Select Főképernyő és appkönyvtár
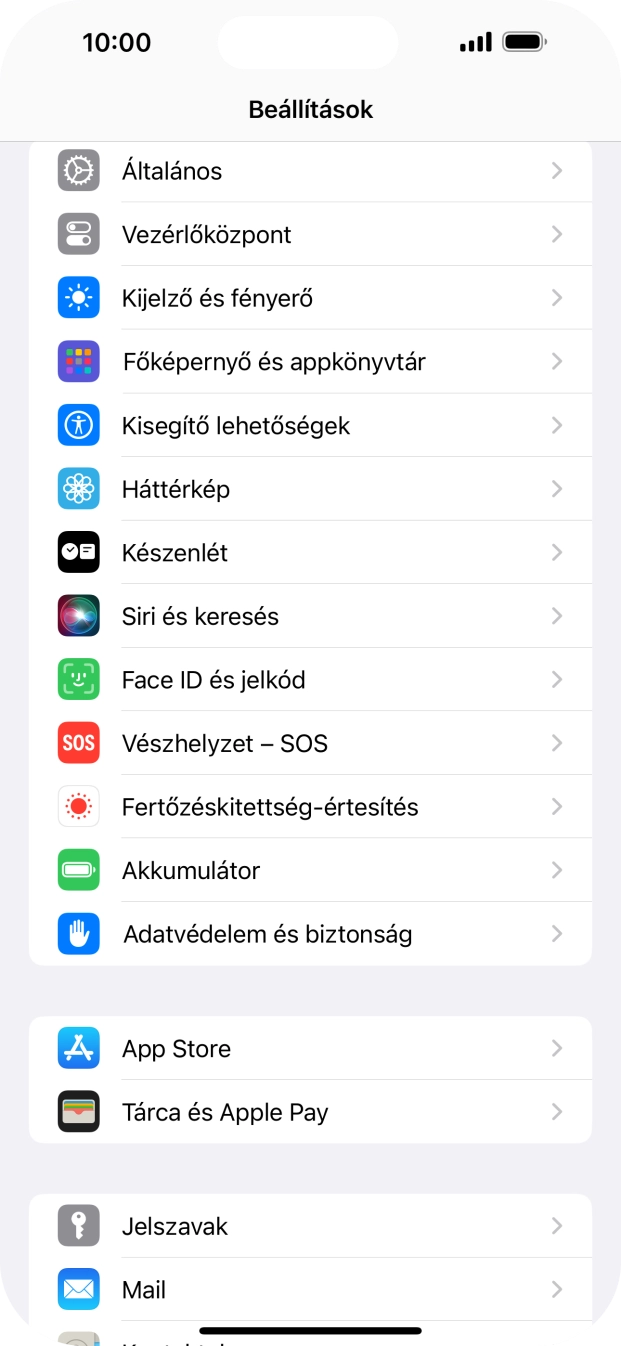This screenshot has width=621, height=1346. pyautogui.click(x=310, y=362)
